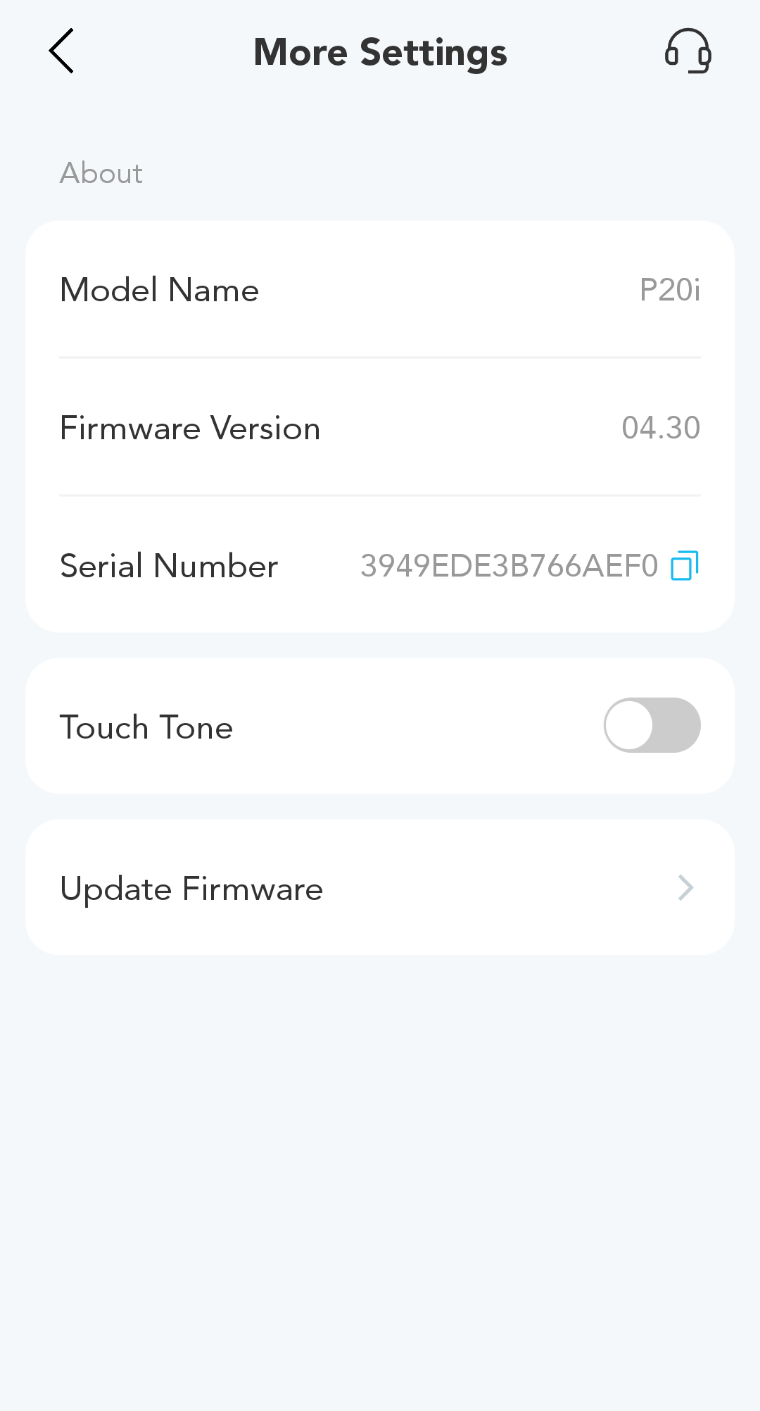Open Update Firmware
Image resolution: width=760 pixels, height=1411 pixels.
click(x=380, y=888)
